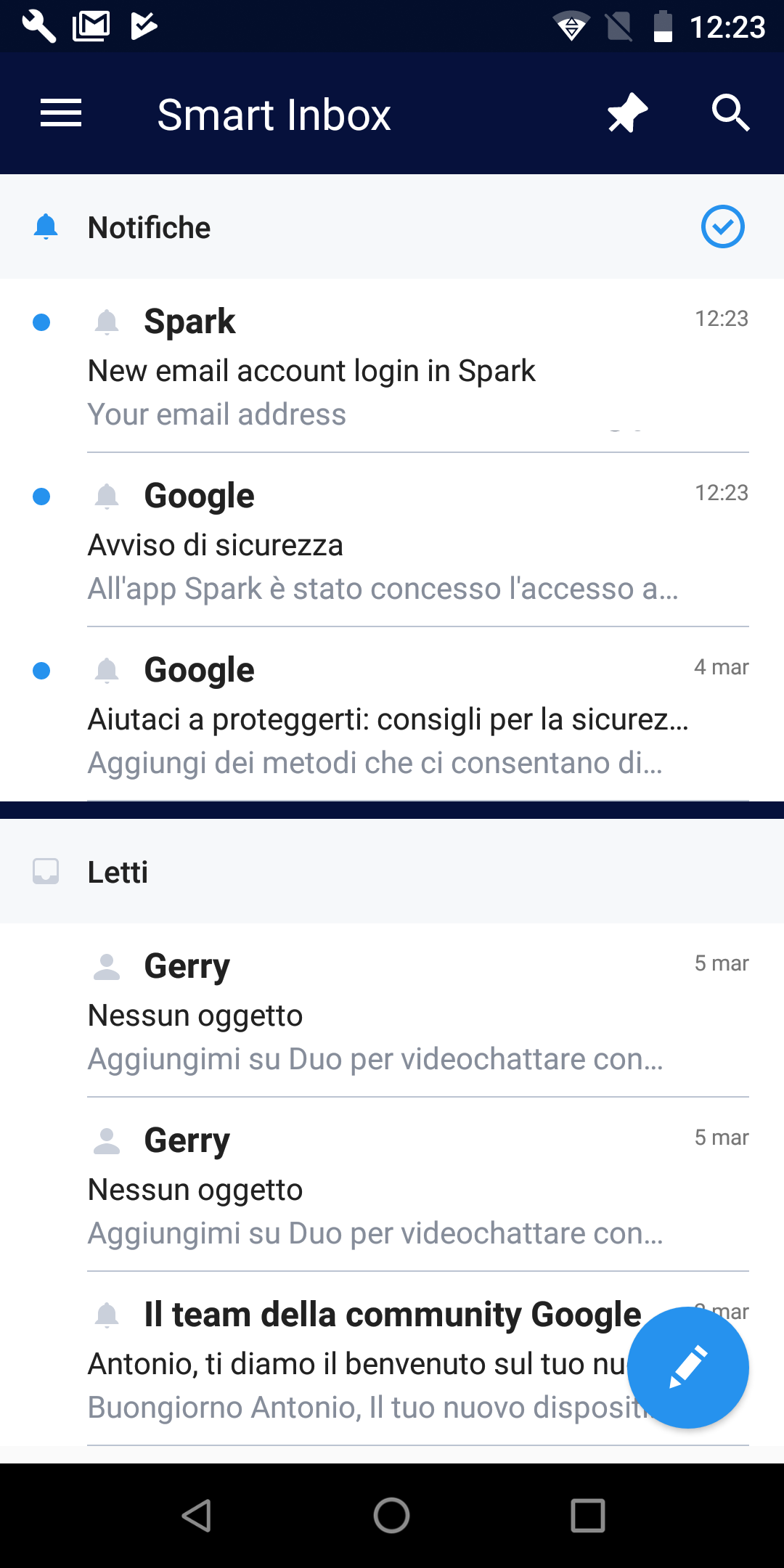Compose a new email with pencil button
Screen dimensions: 784x1568
pos(688,1368)
